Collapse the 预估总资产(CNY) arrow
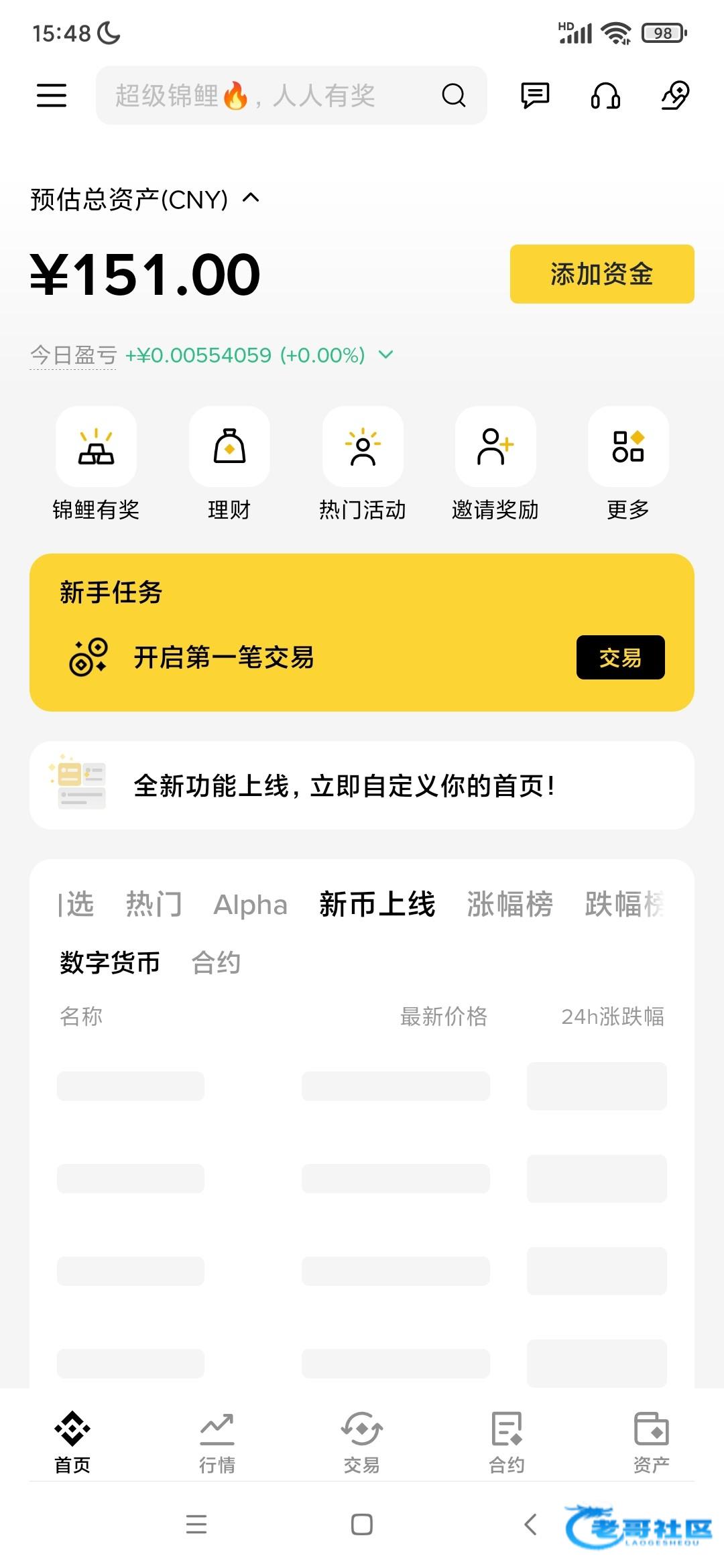Viewport: 724px width, 1568px height. click(x=251, y=198)
